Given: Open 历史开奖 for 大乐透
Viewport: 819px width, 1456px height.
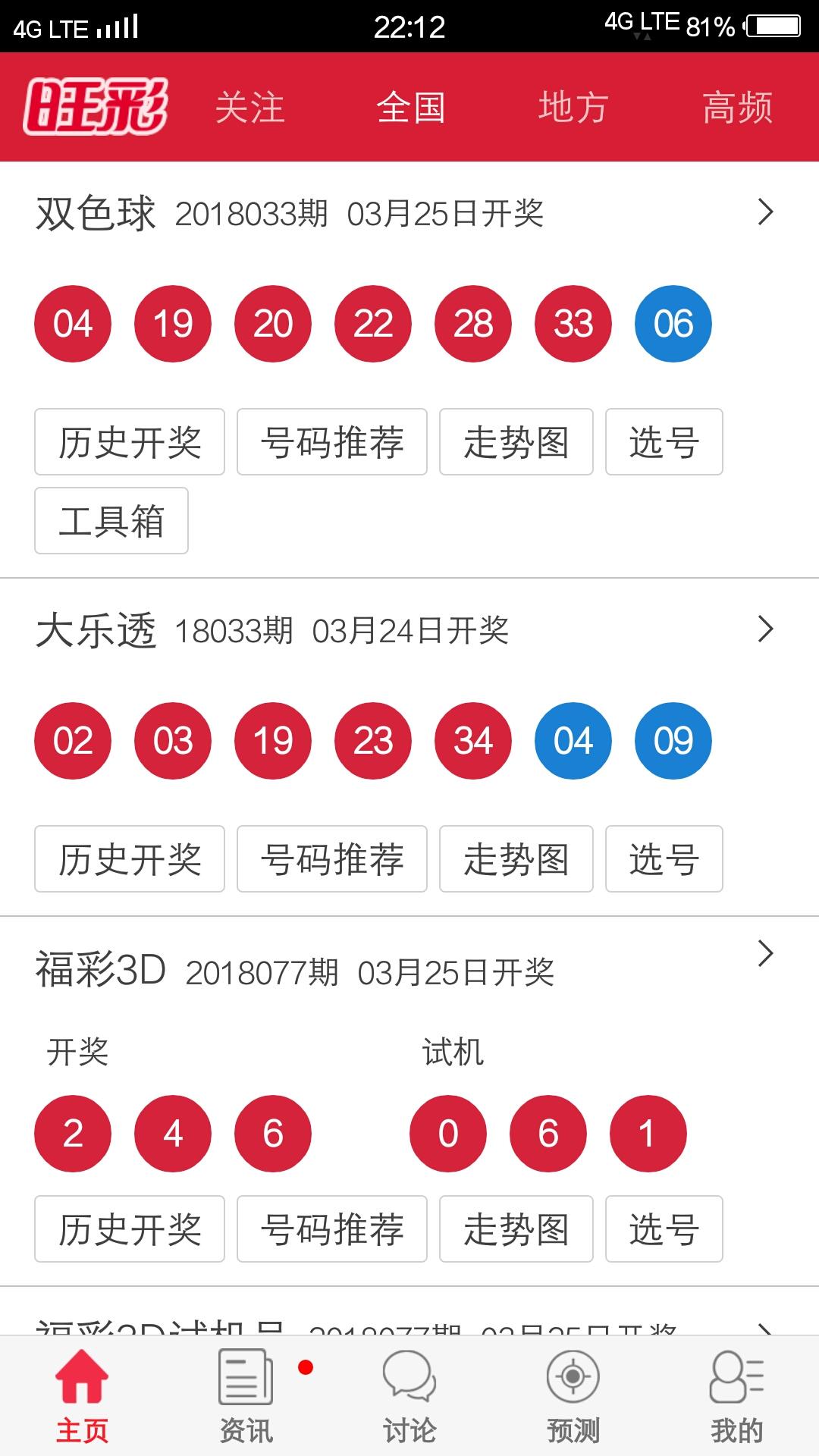Looking at the screenshot, I should 130,859.
